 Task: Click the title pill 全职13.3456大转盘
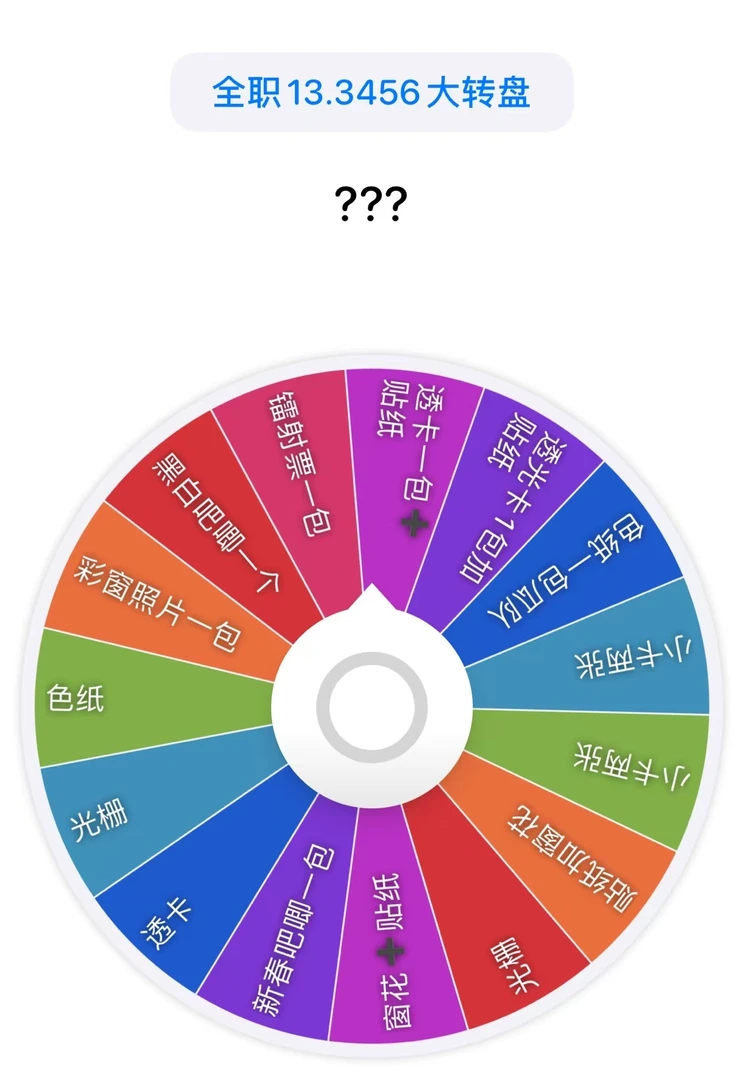pos(372,93)
